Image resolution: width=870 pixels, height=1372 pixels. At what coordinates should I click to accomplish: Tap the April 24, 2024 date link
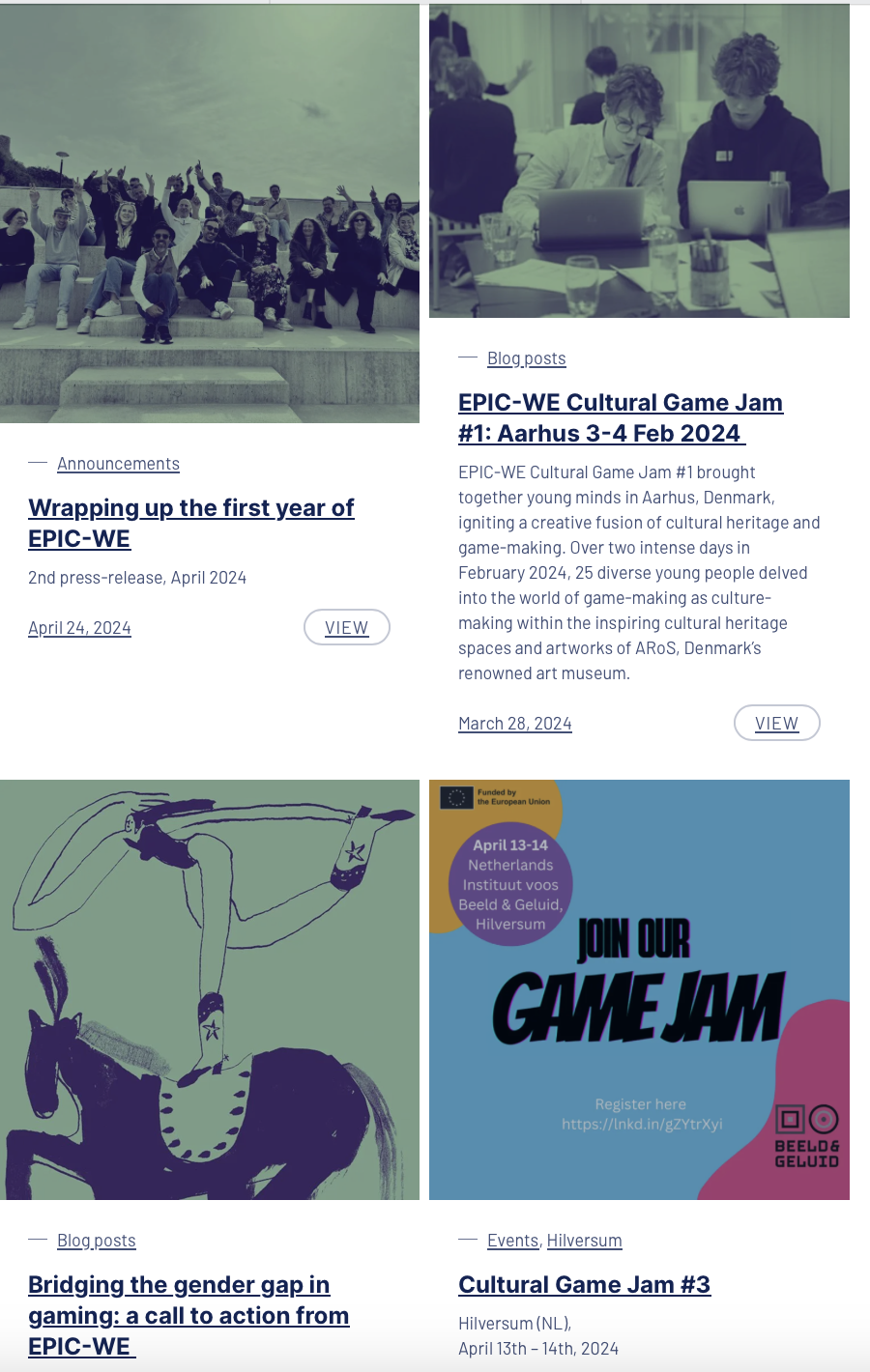click(x=79, y=628)
